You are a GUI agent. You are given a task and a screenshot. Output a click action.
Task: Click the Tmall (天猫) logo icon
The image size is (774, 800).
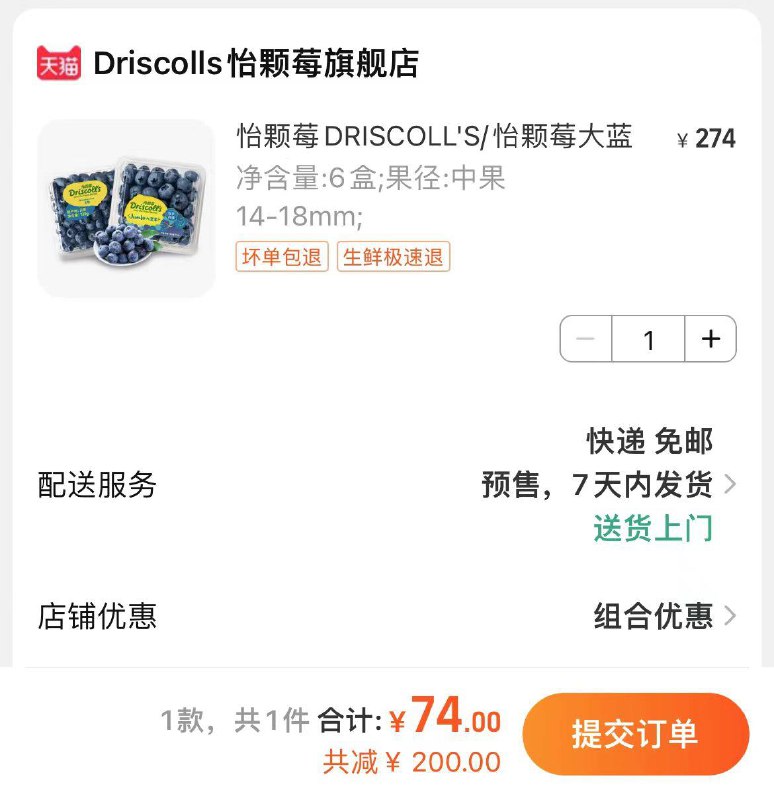click(59, 63)
